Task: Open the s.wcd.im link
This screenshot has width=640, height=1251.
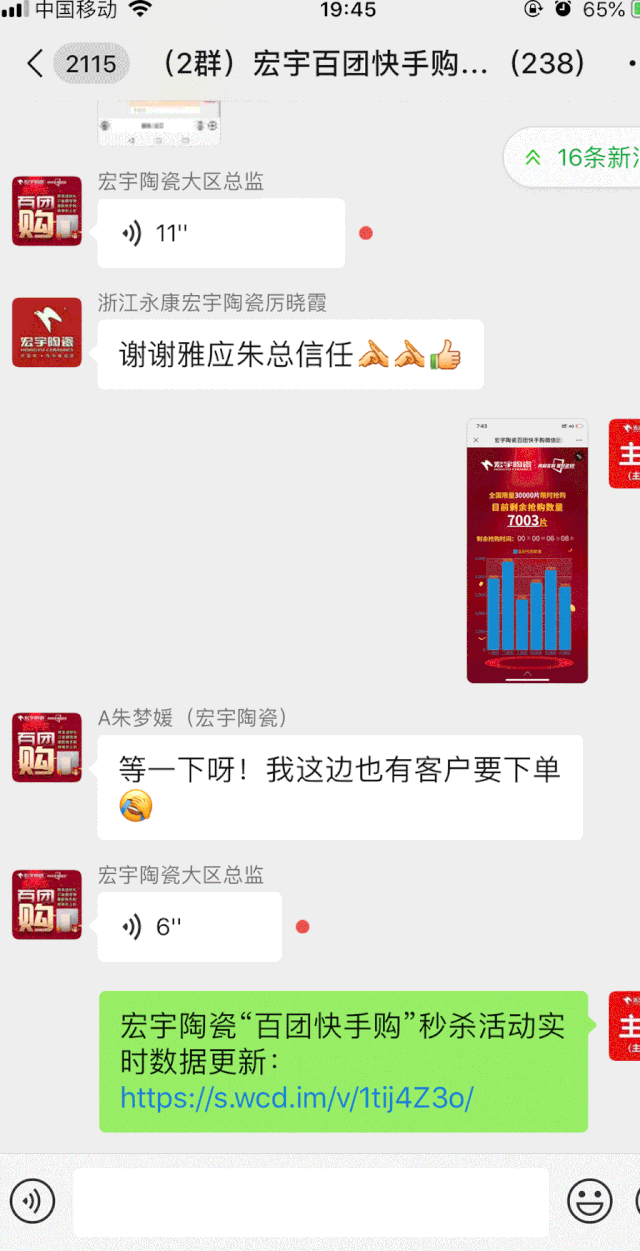Action: click(x=296, y=1098)
